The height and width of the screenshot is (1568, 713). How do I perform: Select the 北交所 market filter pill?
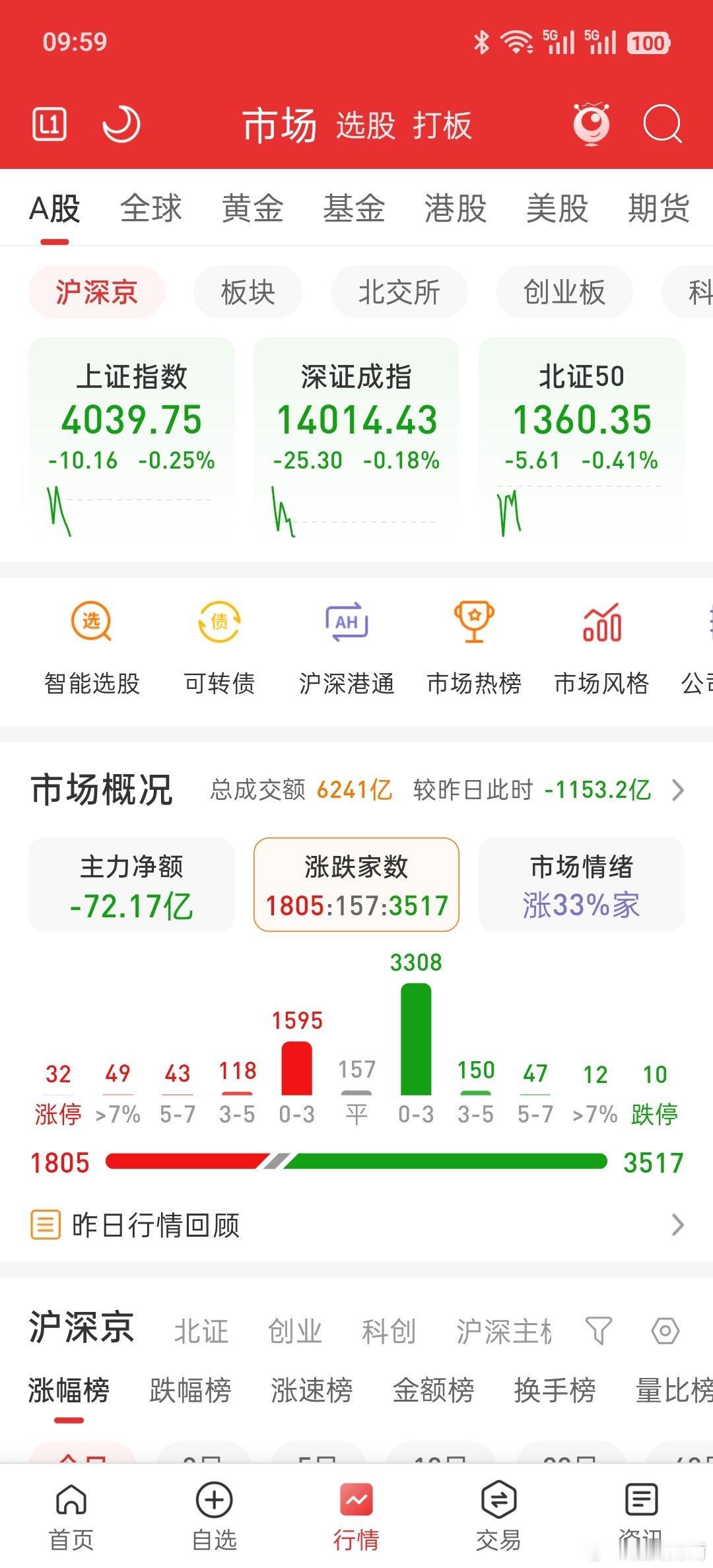(400, 292)
